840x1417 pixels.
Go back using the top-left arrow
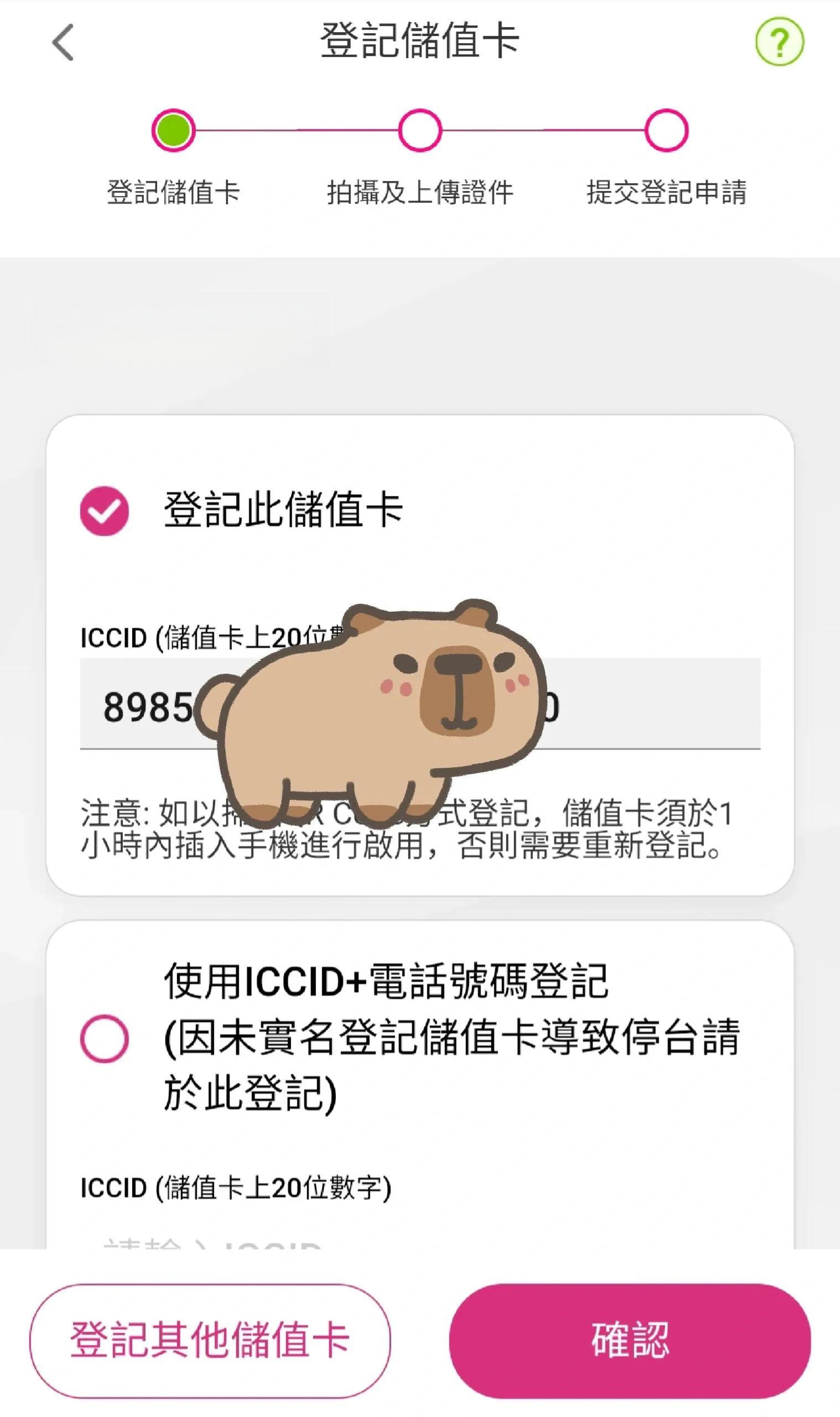click(x=63, y=42)
